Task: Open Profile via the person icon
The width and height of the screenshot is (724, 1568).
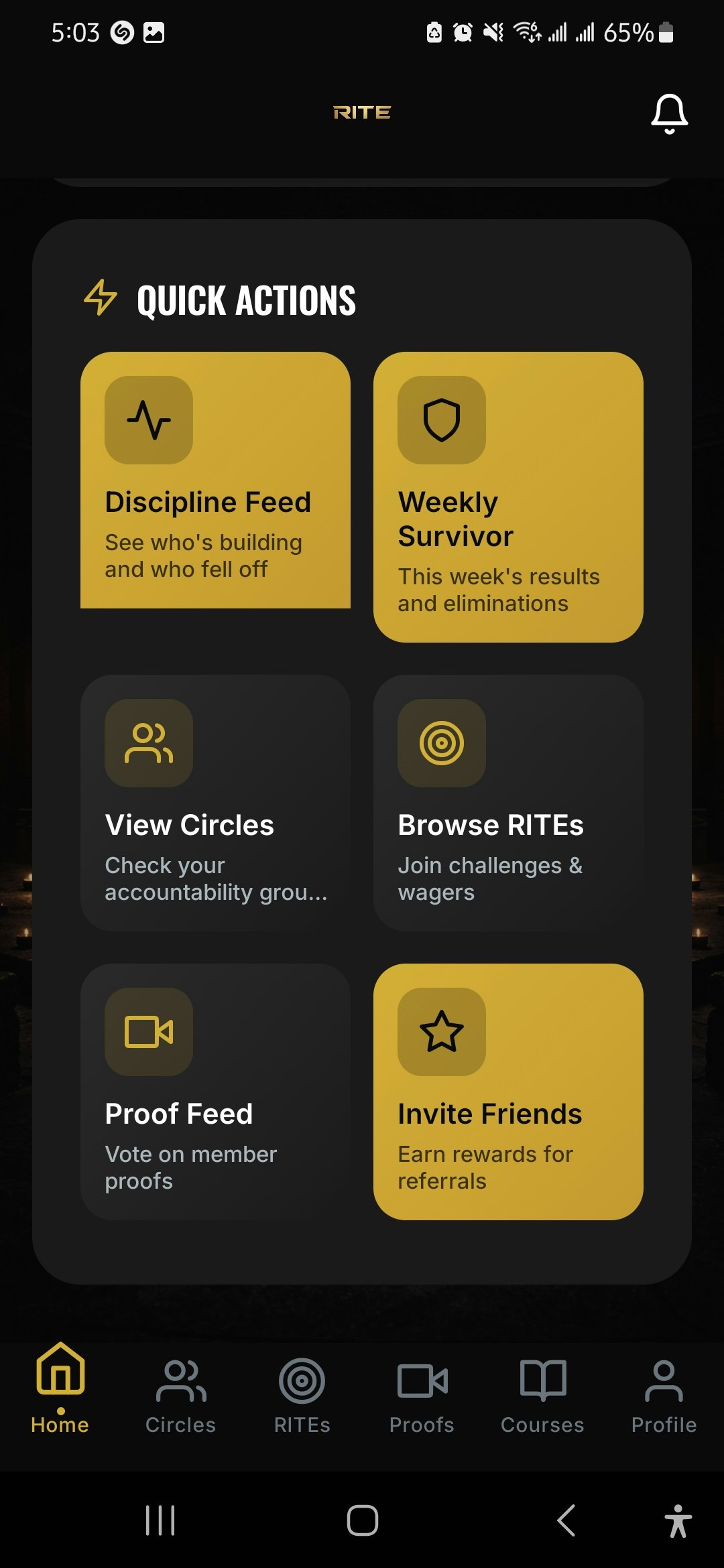Action: [x=663, y=1382]
